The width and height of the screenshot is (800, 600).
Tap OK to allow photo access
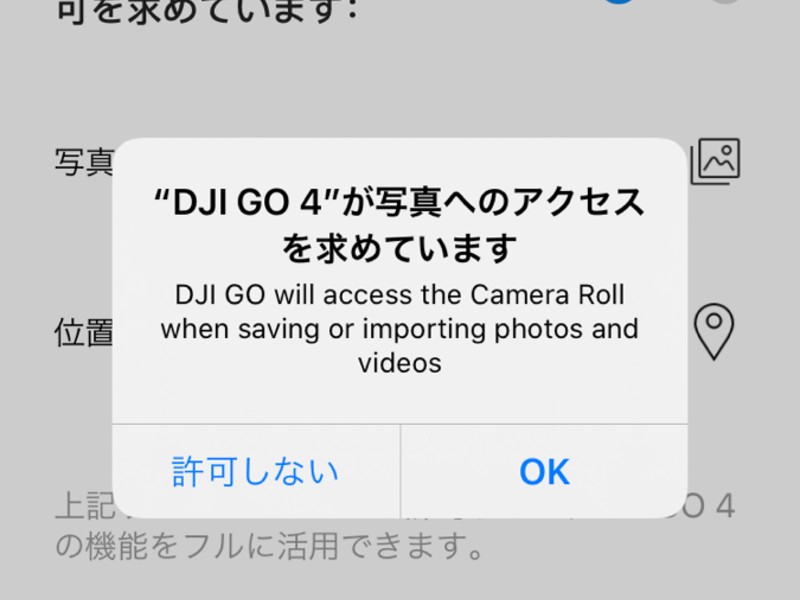tap(544, 471)
